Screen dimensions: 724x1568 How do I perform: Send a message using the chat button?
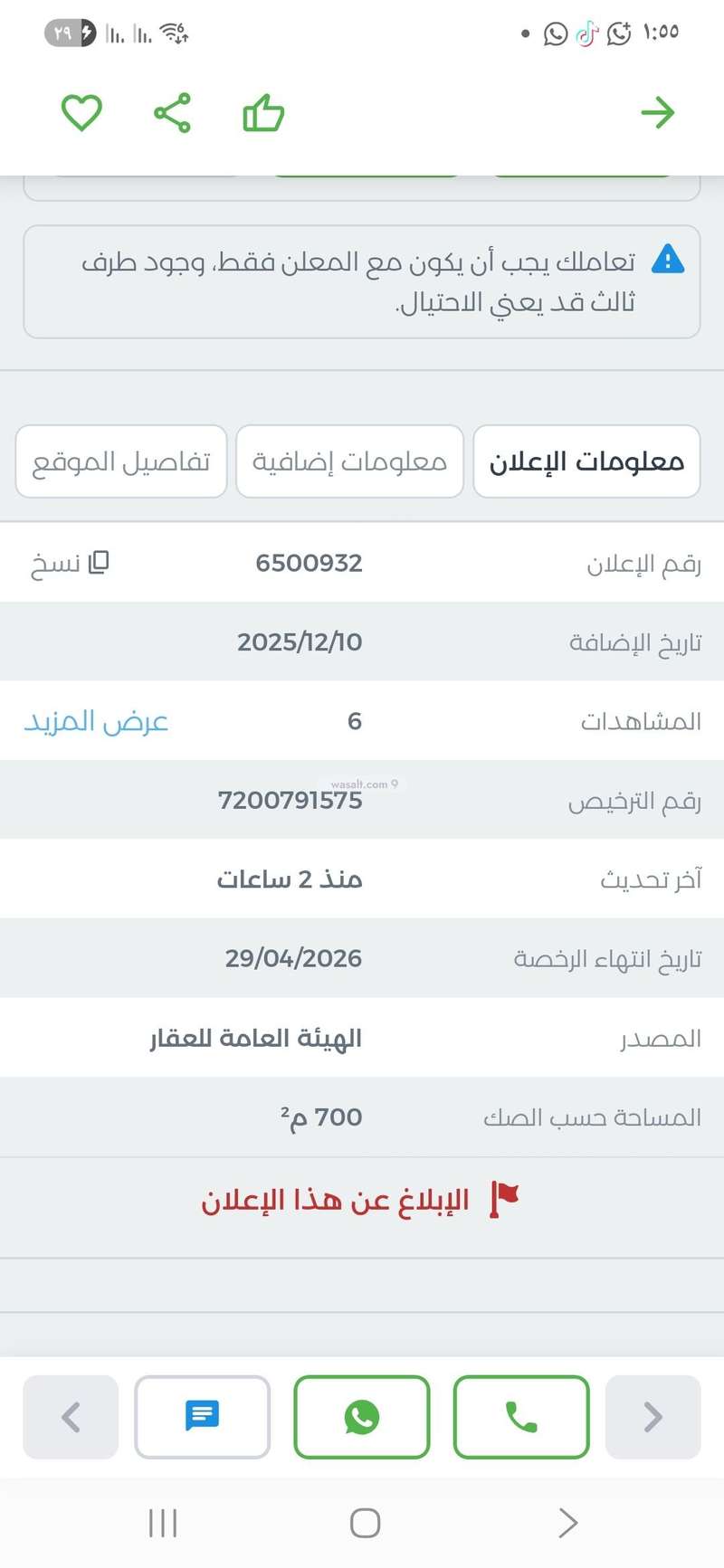203,1417
